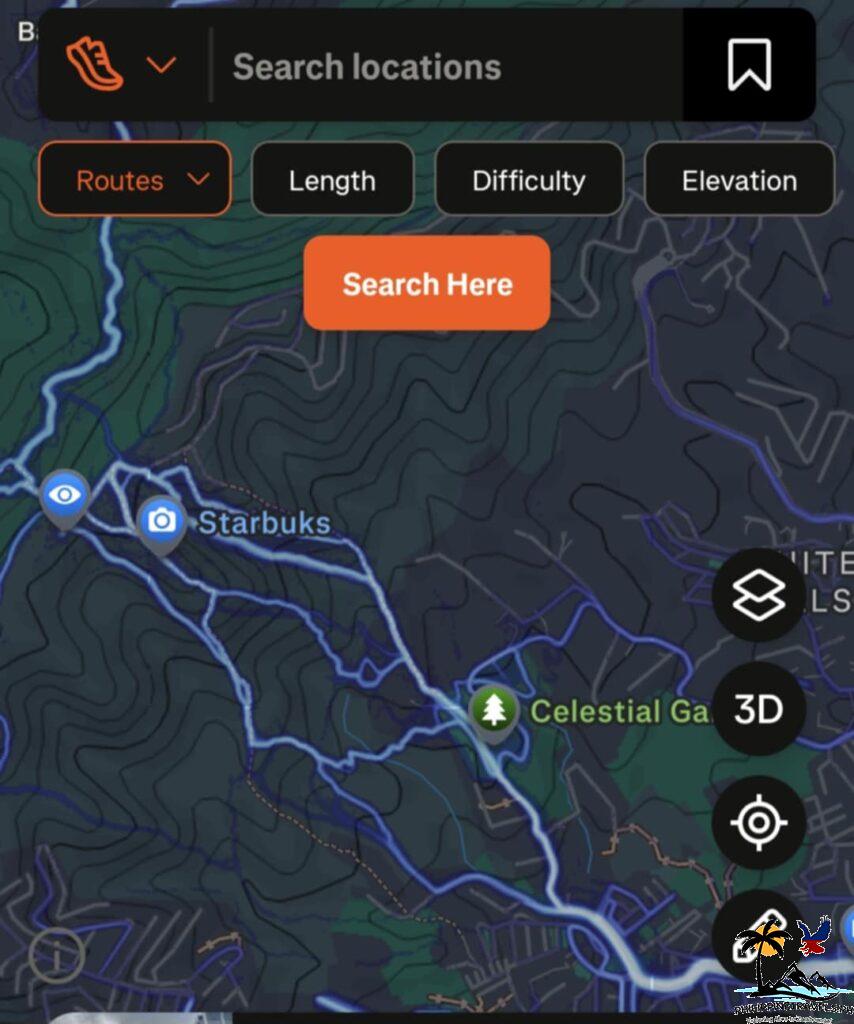Open the Difficulty filter
Image resolution: width=854 pixels, height=1024 pixels.
tap(529, 180)
